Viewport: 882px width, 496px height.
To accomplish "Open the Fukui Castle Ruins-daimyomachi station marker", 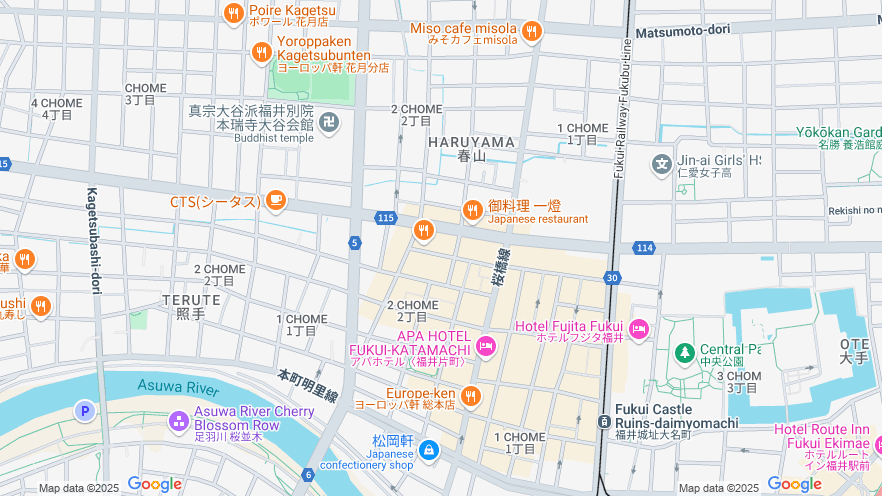I will (606, 423).
